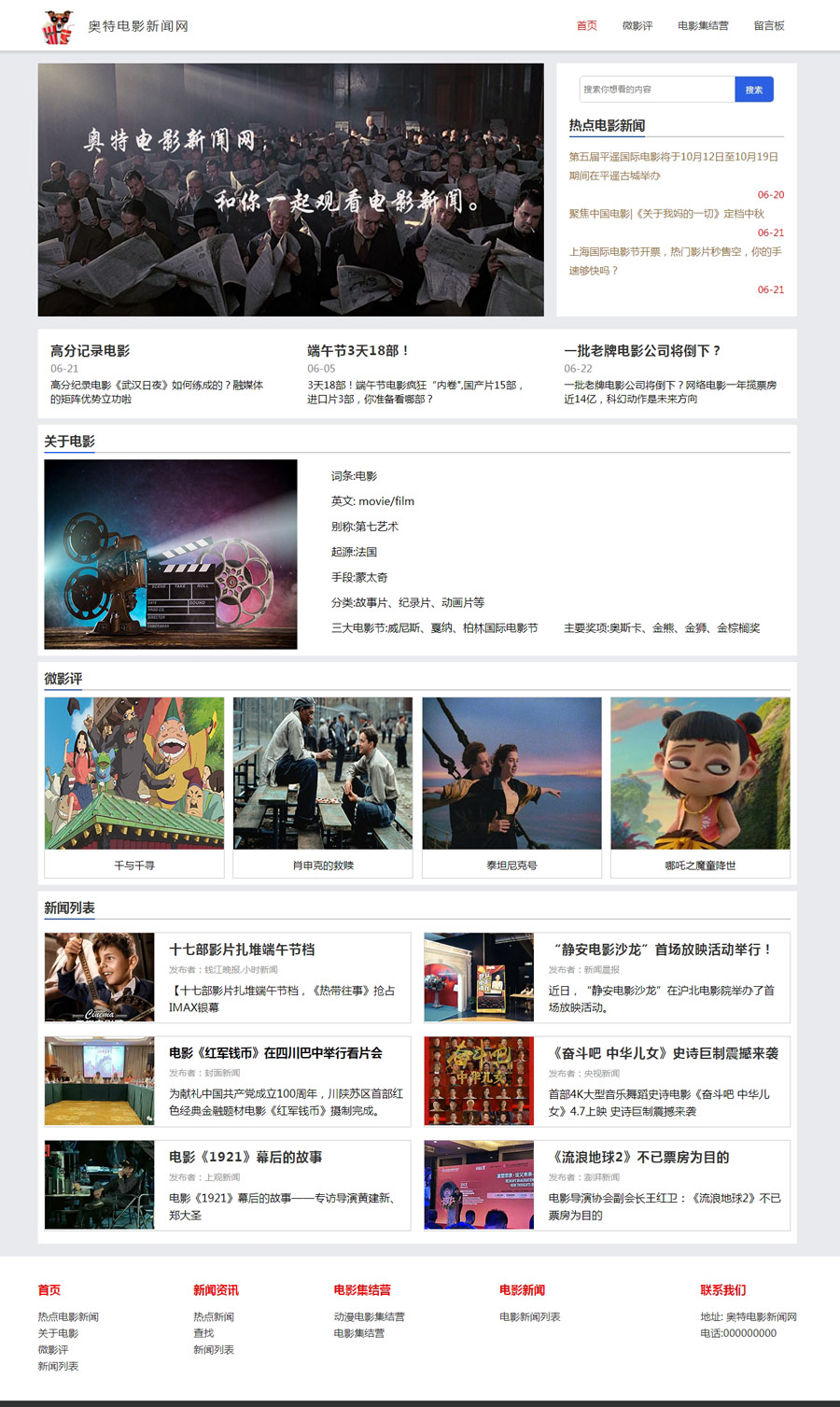Viewport: 840px width, 1407px height.
Task: View the 千与千寻 review card
Action: [134, 787]
